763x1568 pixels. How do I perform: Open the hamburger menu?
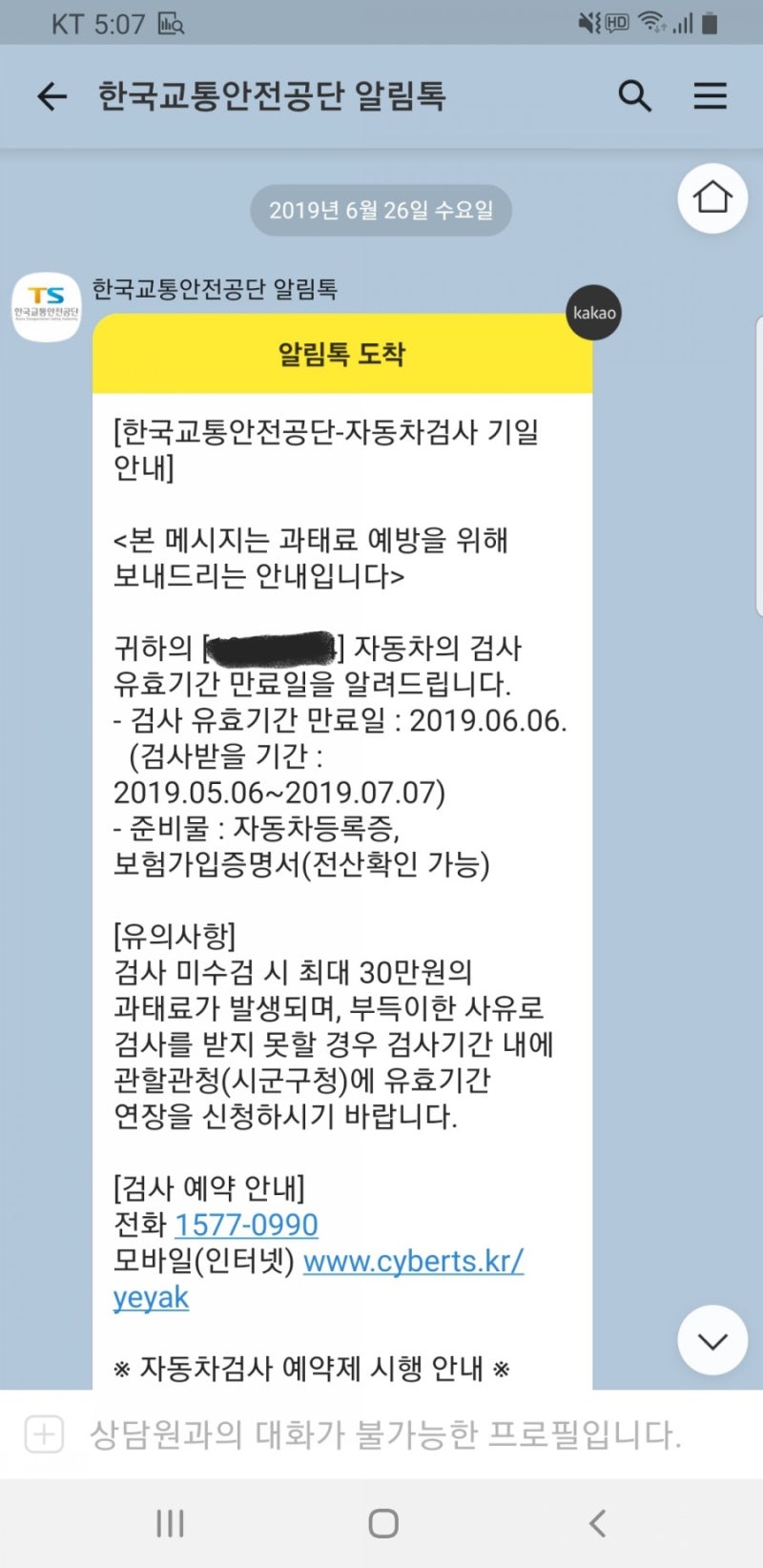[x=710, y=96]
